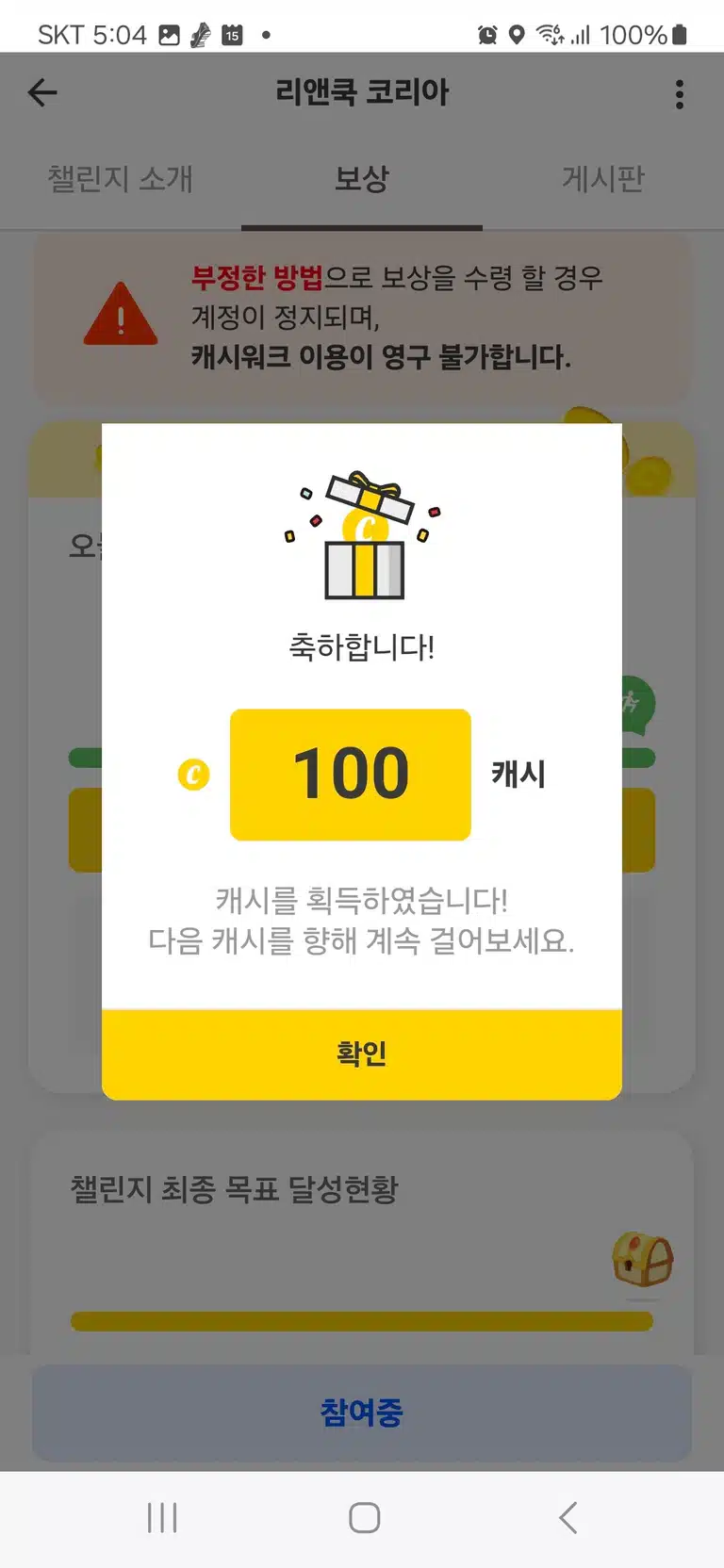The image size is (724, 1568).
Task: Select the 보상 tab
Action: coord(362,179)
